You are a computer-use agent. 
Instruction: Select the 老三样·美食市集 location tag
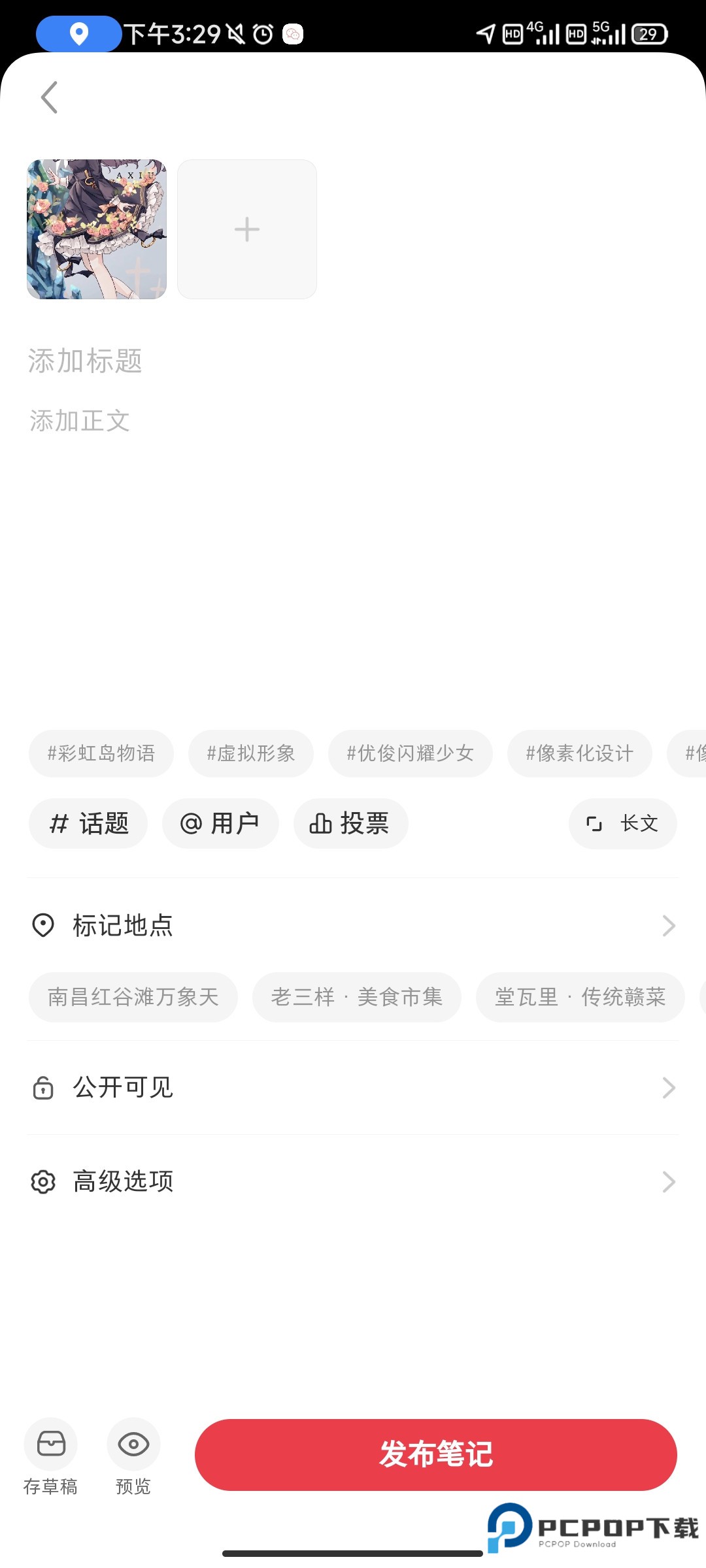pos(357,997)
